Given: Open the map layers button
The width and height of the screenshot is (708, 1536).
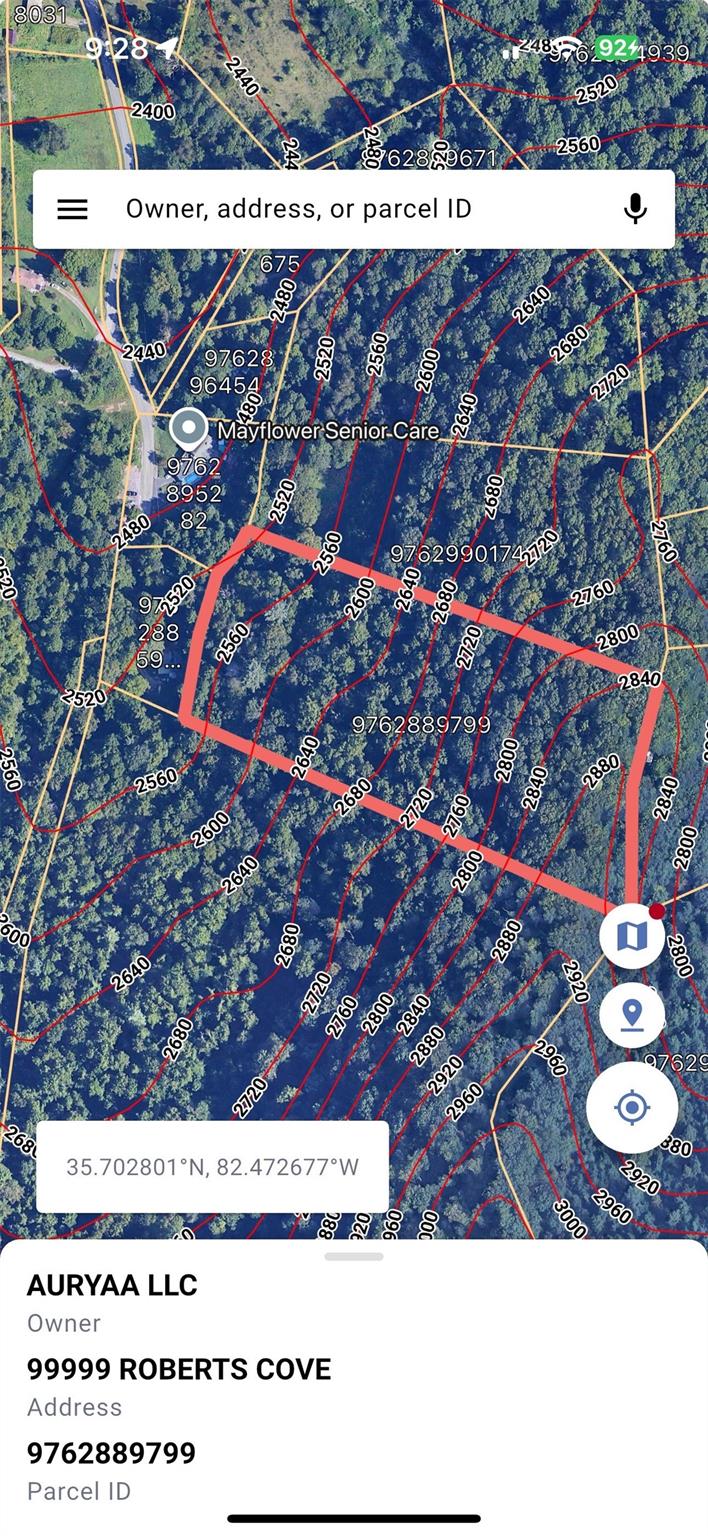Looking at the screenshot, I should (632, 936).
